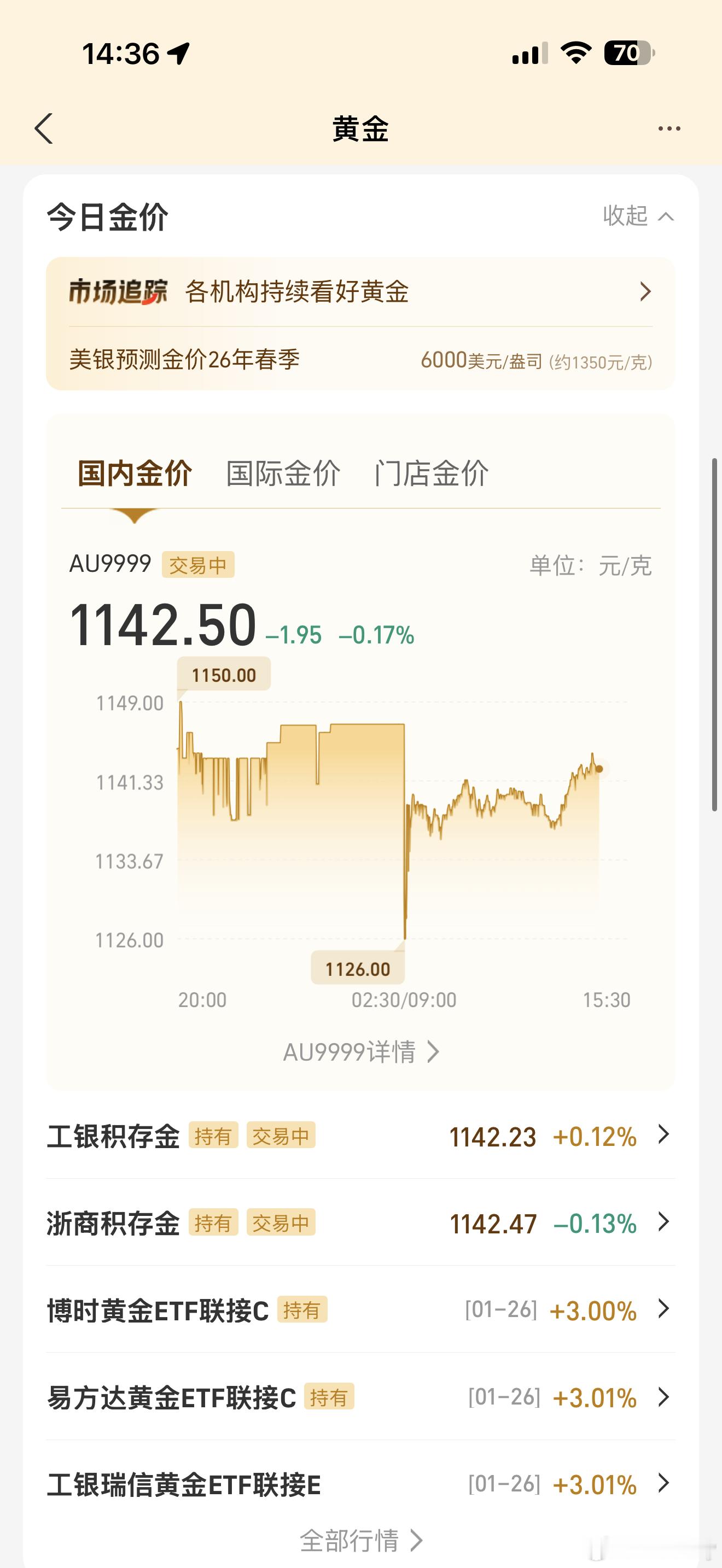This screenshot has height=1568, width=722.
Task: Navigate back with the back arrow
Action: click(x=44, y=128)
